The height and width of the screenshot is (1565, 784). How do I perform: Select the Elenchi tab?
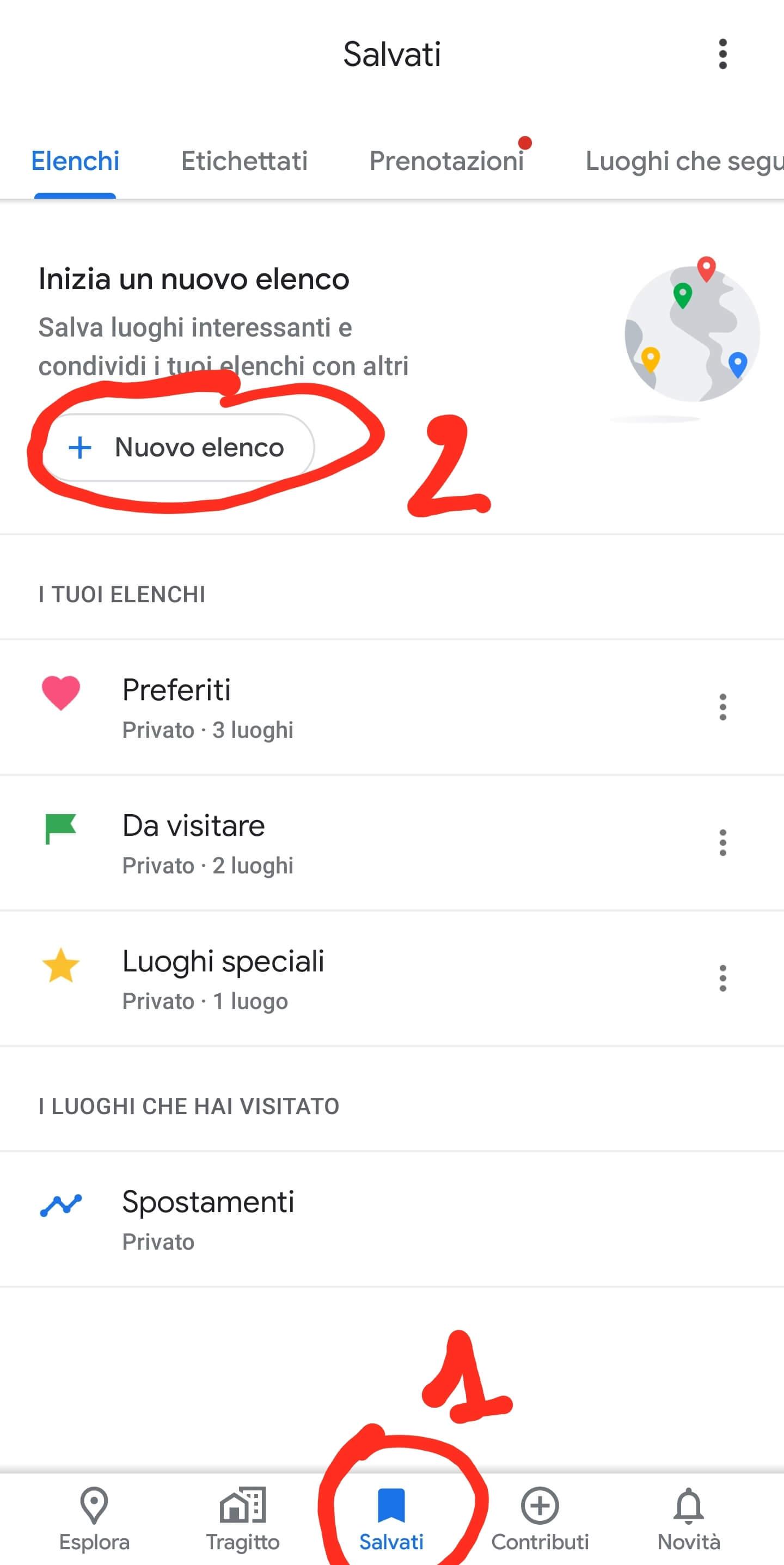coord(75,161)
